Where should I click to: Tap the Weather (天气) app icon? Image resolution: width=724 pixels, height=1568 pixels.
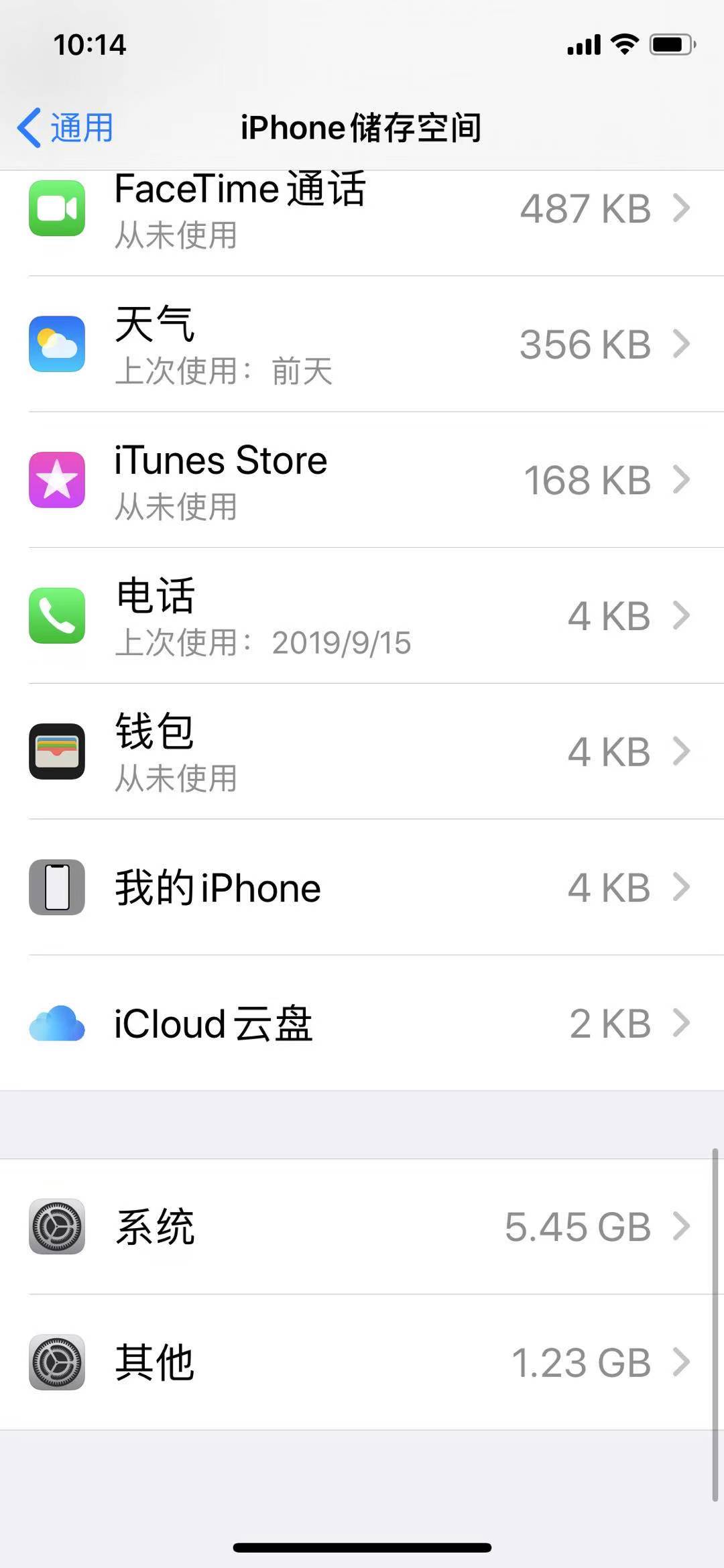pyautogui.click(x=56, y=344)
